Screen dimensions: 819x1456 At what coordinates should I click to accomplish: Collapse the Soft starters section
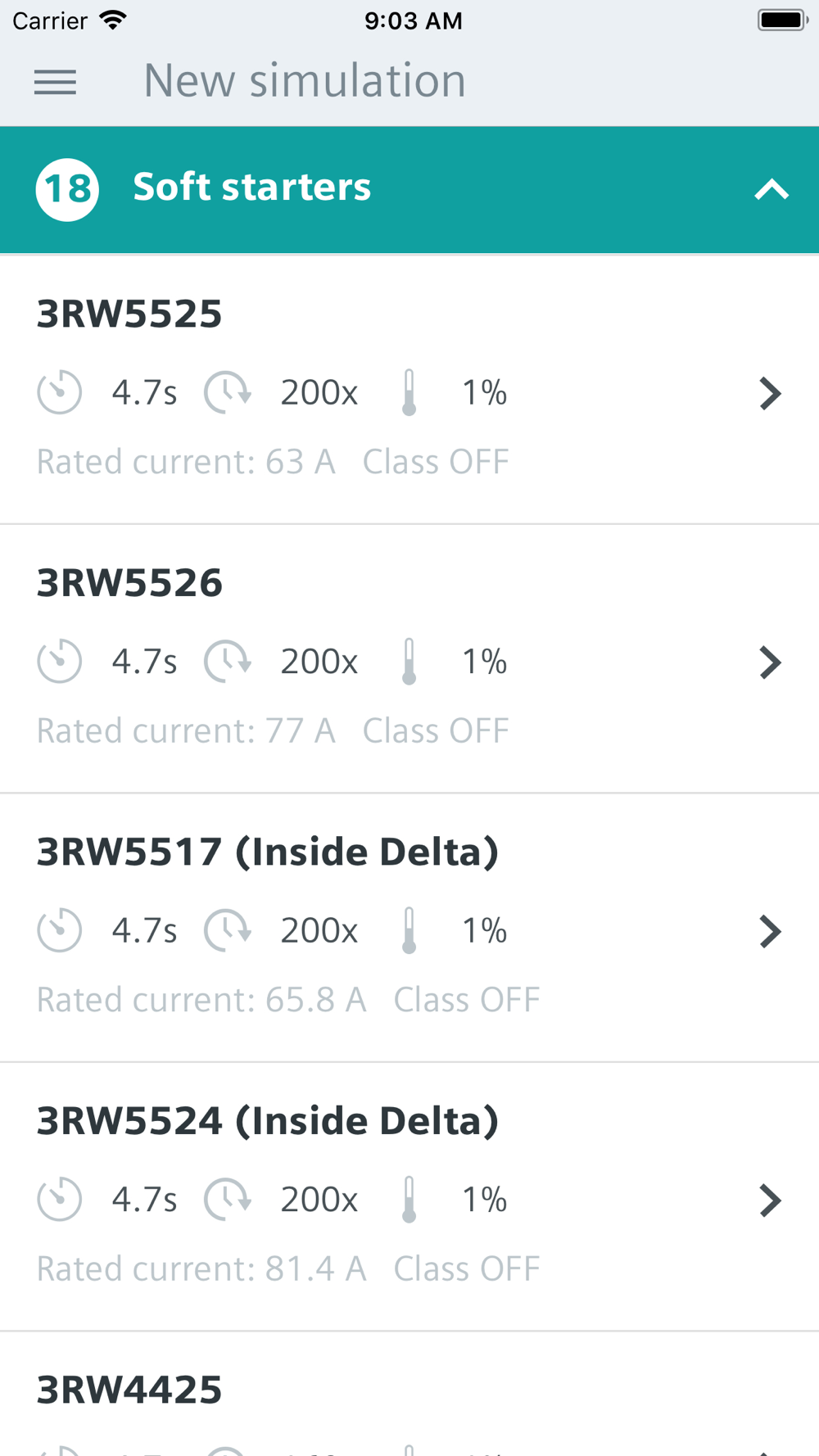pyautogui.click(x=771, y=190)
